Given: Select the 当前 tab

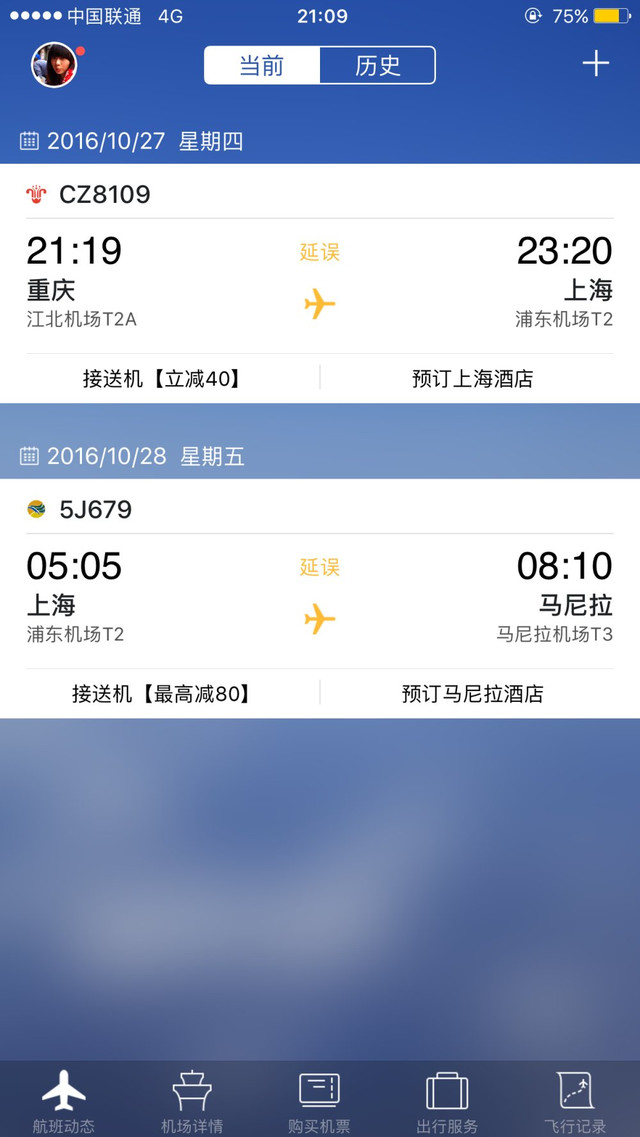Looking at the screenshot, I should point(262,66).
